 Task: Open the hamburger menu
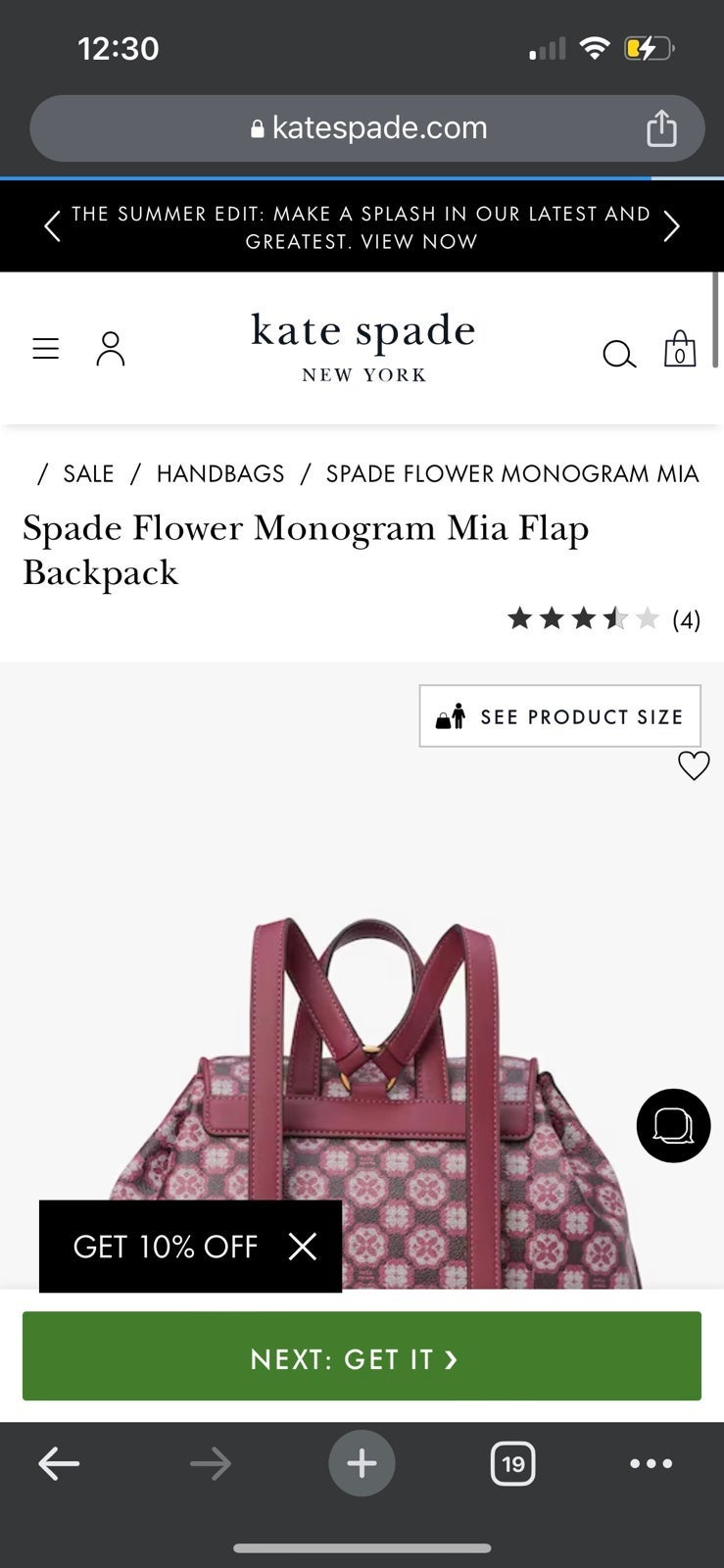tap(46, 349)
